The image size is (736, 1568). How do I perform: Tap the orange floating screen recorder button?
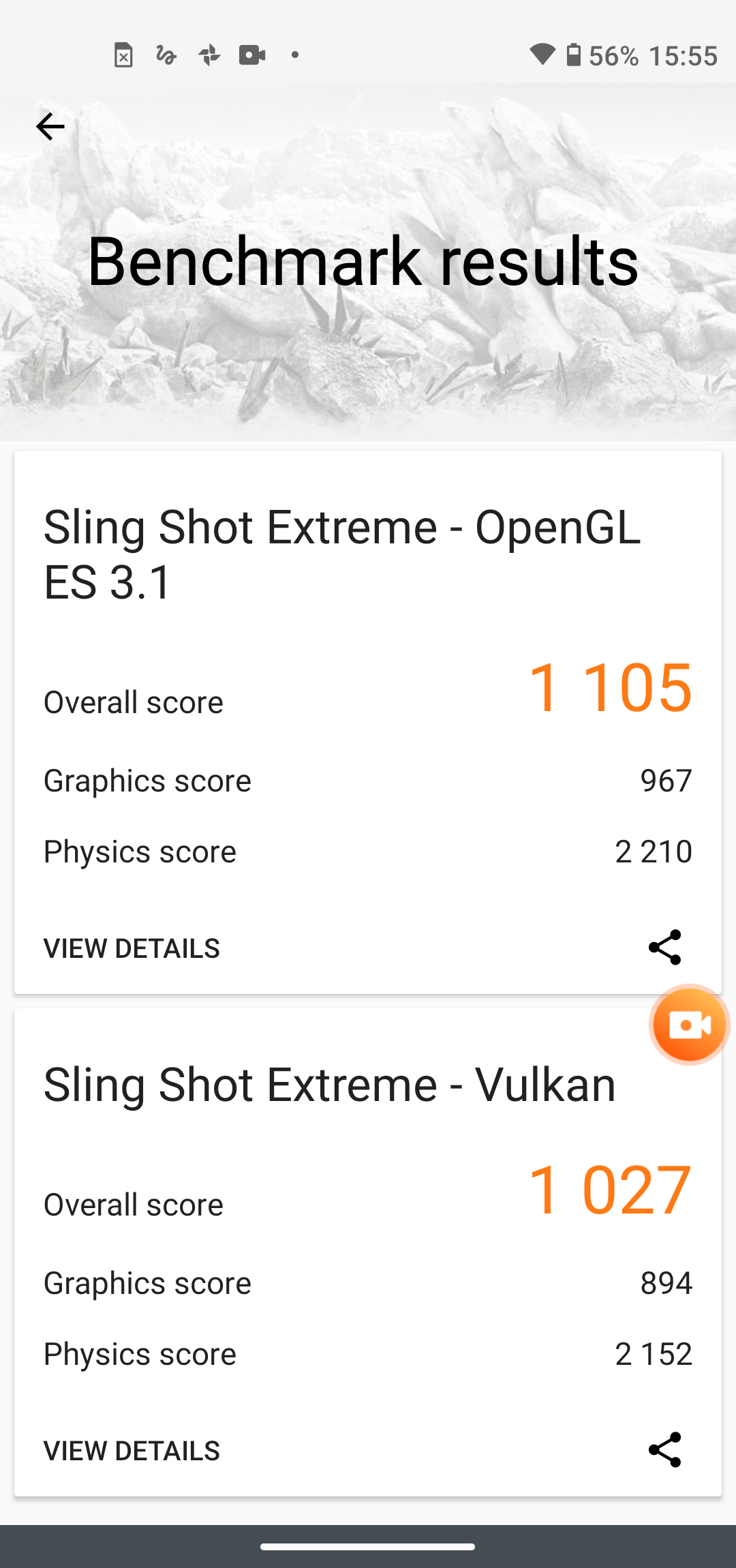689,1025
